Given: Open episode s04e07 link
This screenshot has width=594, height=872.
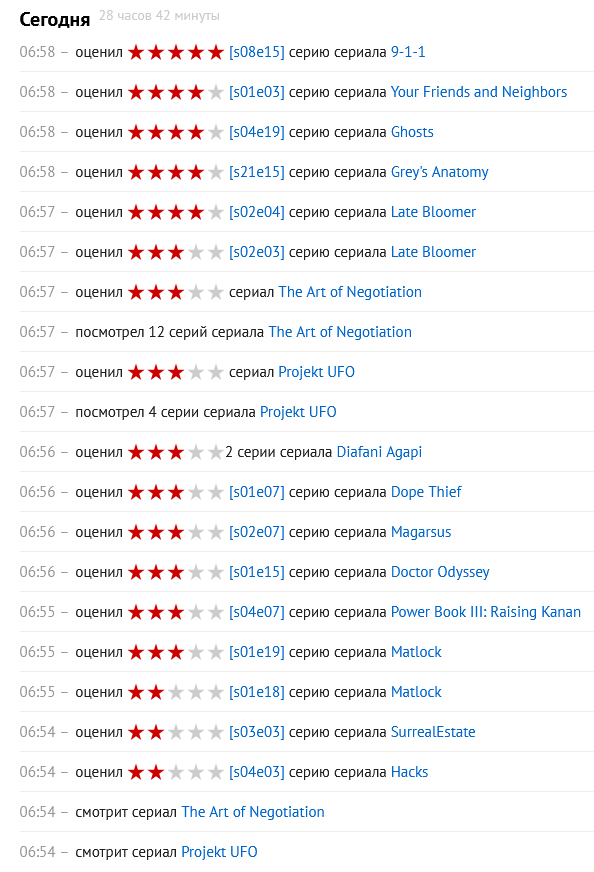Looking at the screenshot, I should (x=256, y=613).
